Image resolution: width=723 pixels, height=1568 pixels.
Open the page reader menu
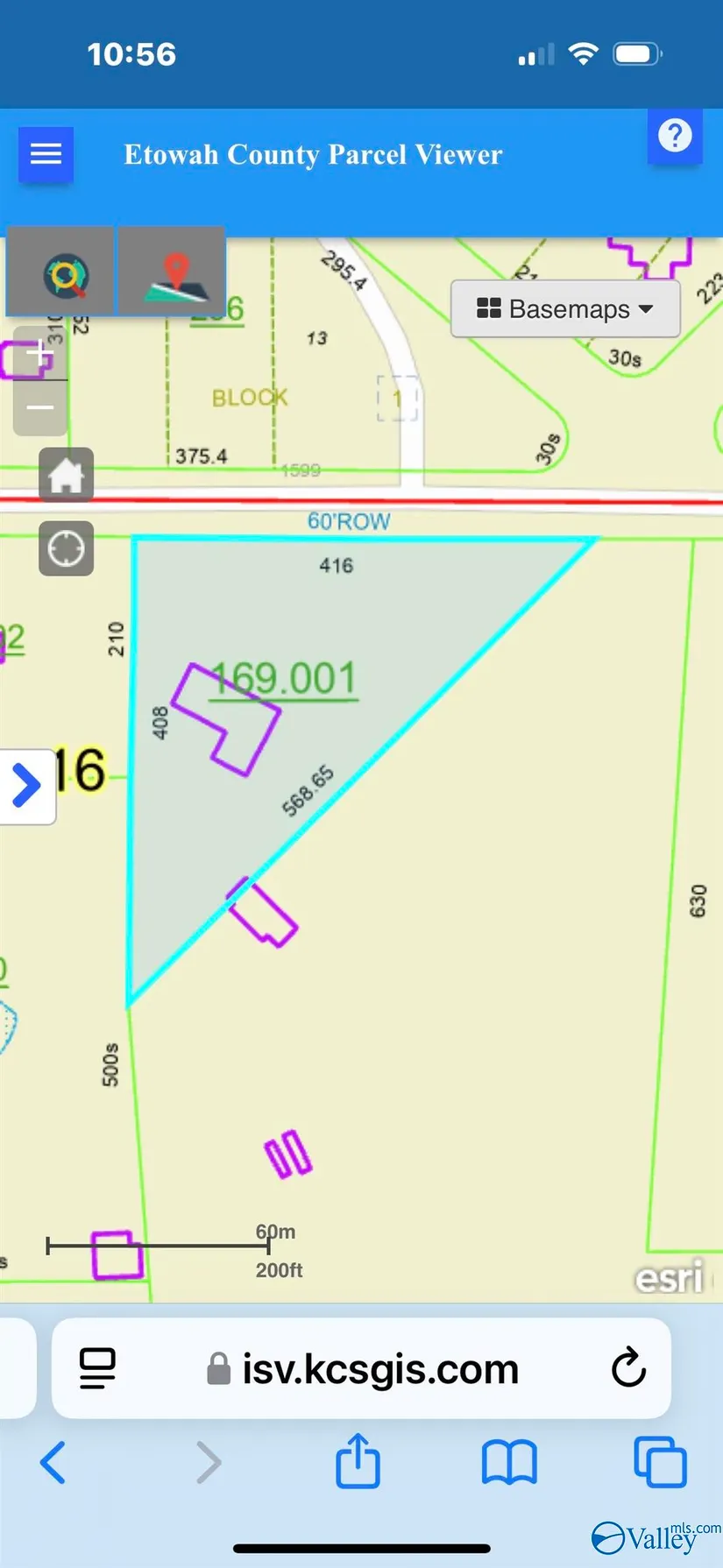coord(97,1368)
